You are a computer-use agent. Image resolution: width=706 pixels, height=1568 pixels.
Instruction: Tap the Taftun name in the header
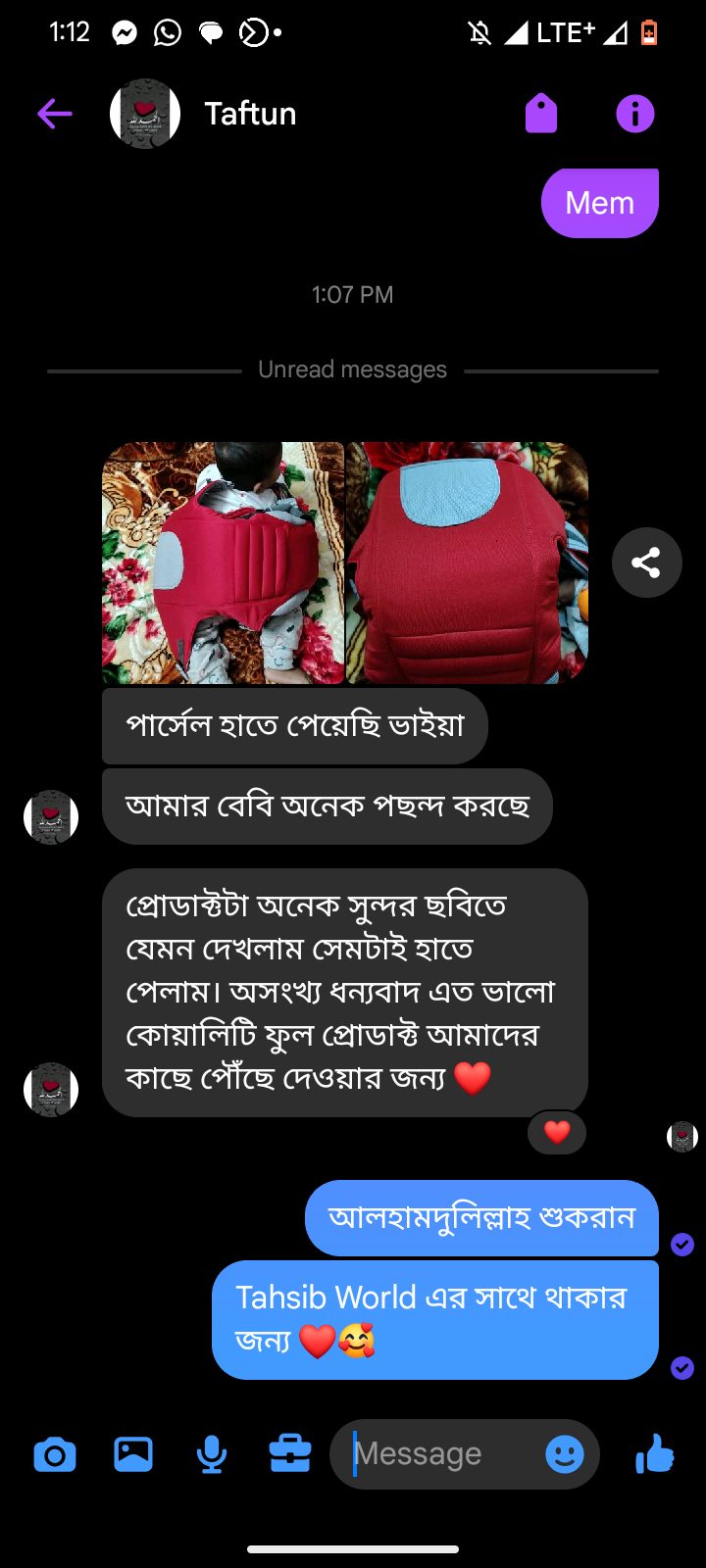[x=250, y=113]
